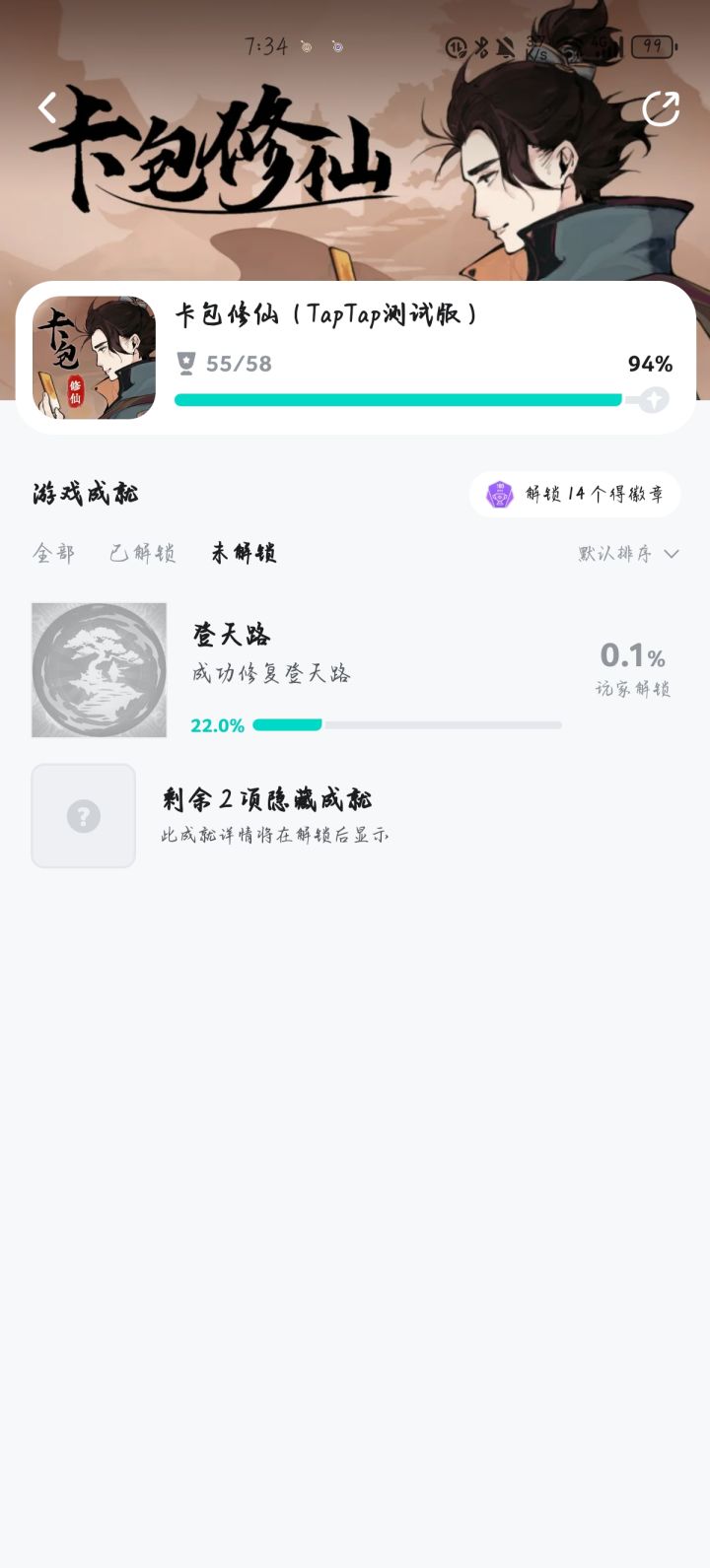Click the 99 battery indicator

click(x=651, y=46)
